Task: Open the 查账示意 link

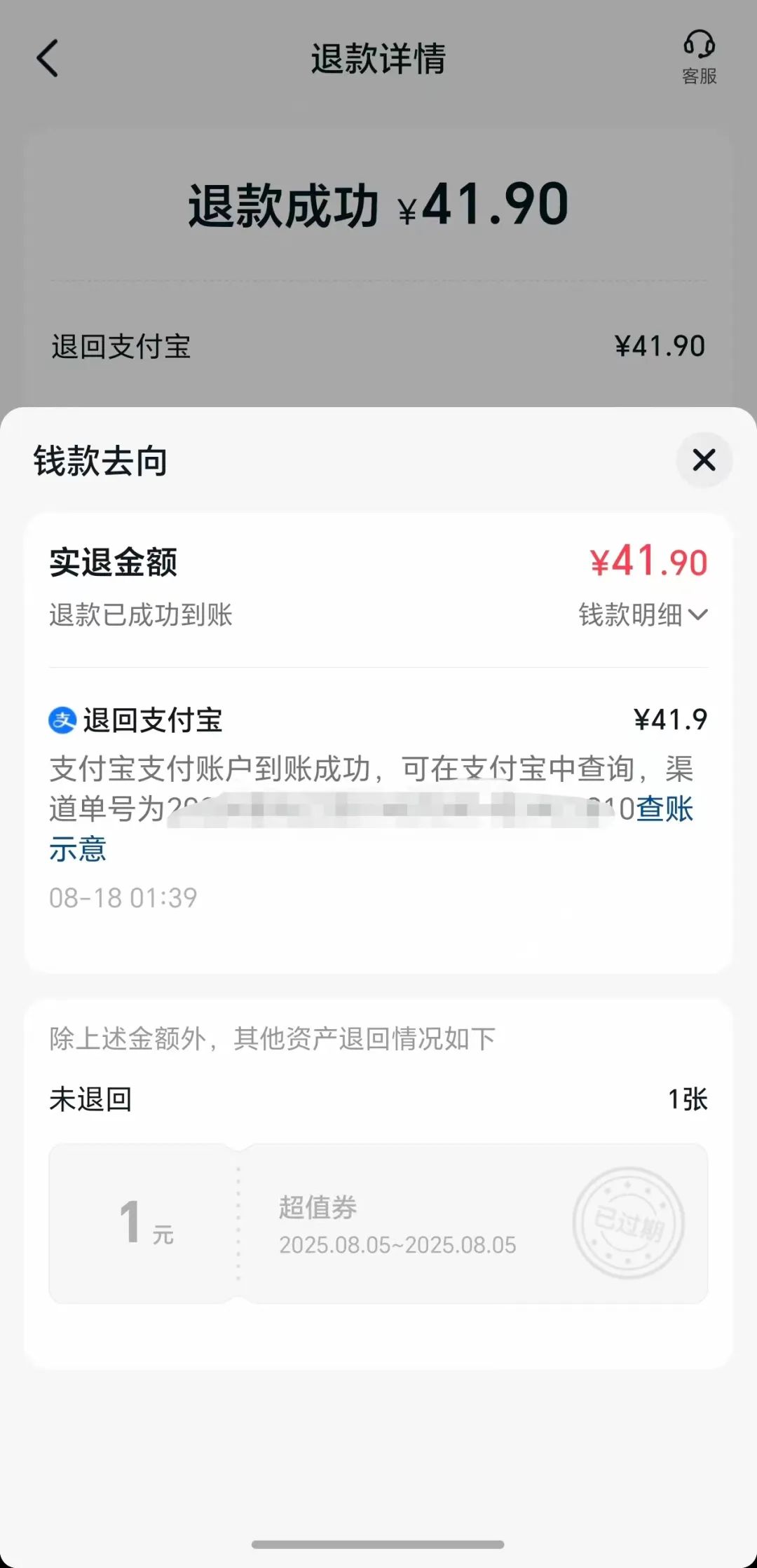Action: click(664, 810)
